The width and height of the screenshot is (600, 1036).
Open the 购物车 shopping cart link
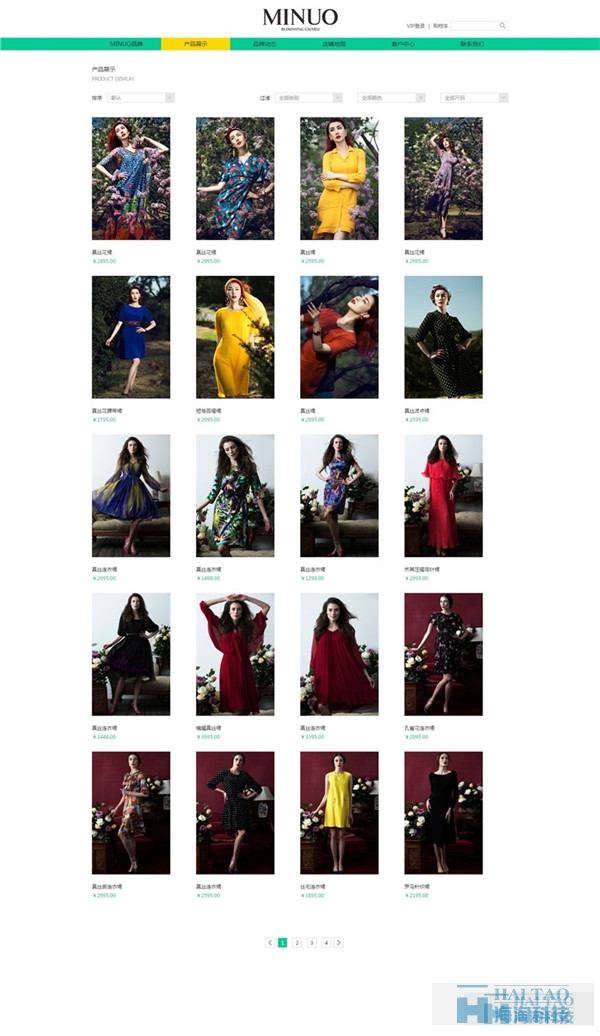click(441, 26)
